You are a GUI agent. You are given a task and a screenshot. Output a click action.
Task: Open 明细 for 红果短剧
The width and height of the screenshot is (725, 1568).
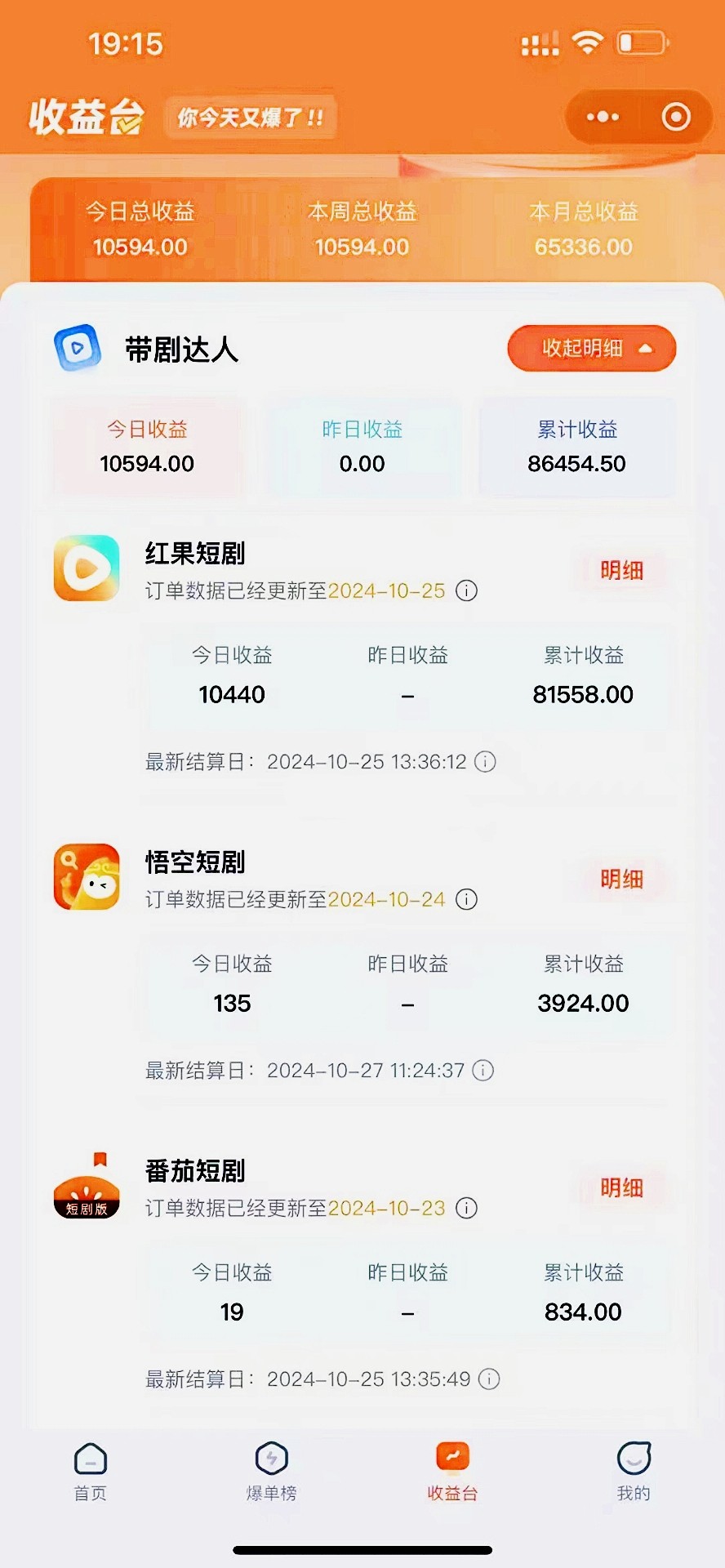(621, 570)
